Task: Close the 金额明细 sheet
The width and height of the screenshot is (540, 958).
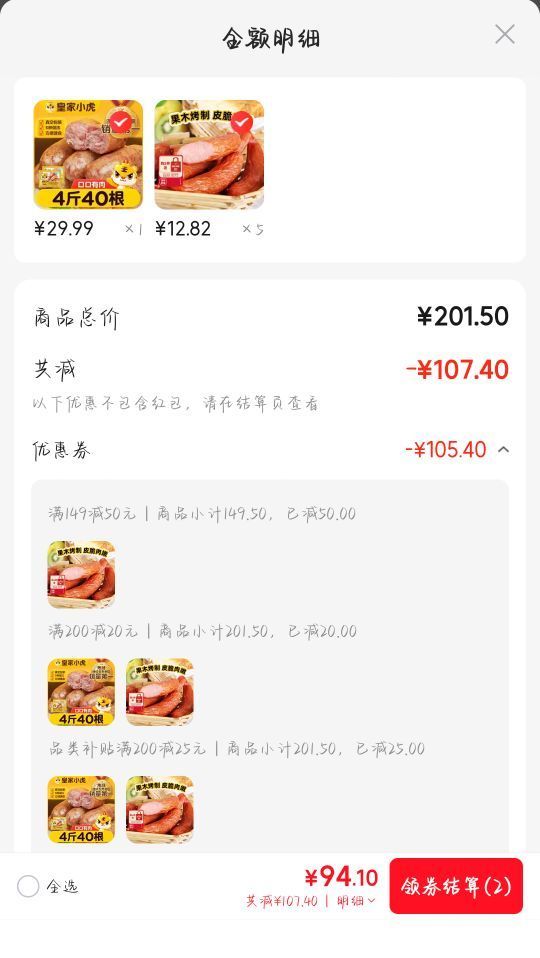Action: click(x=505, y=34)
